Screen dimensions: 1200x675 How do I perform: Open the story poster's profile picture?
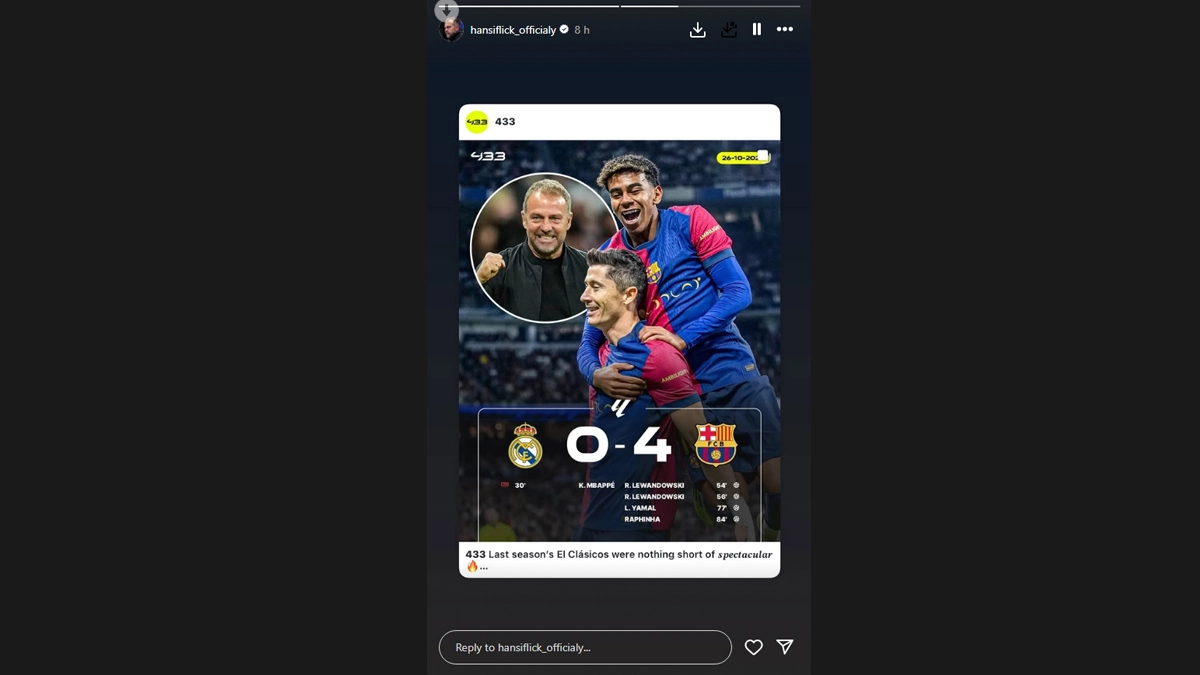point(451,30)
